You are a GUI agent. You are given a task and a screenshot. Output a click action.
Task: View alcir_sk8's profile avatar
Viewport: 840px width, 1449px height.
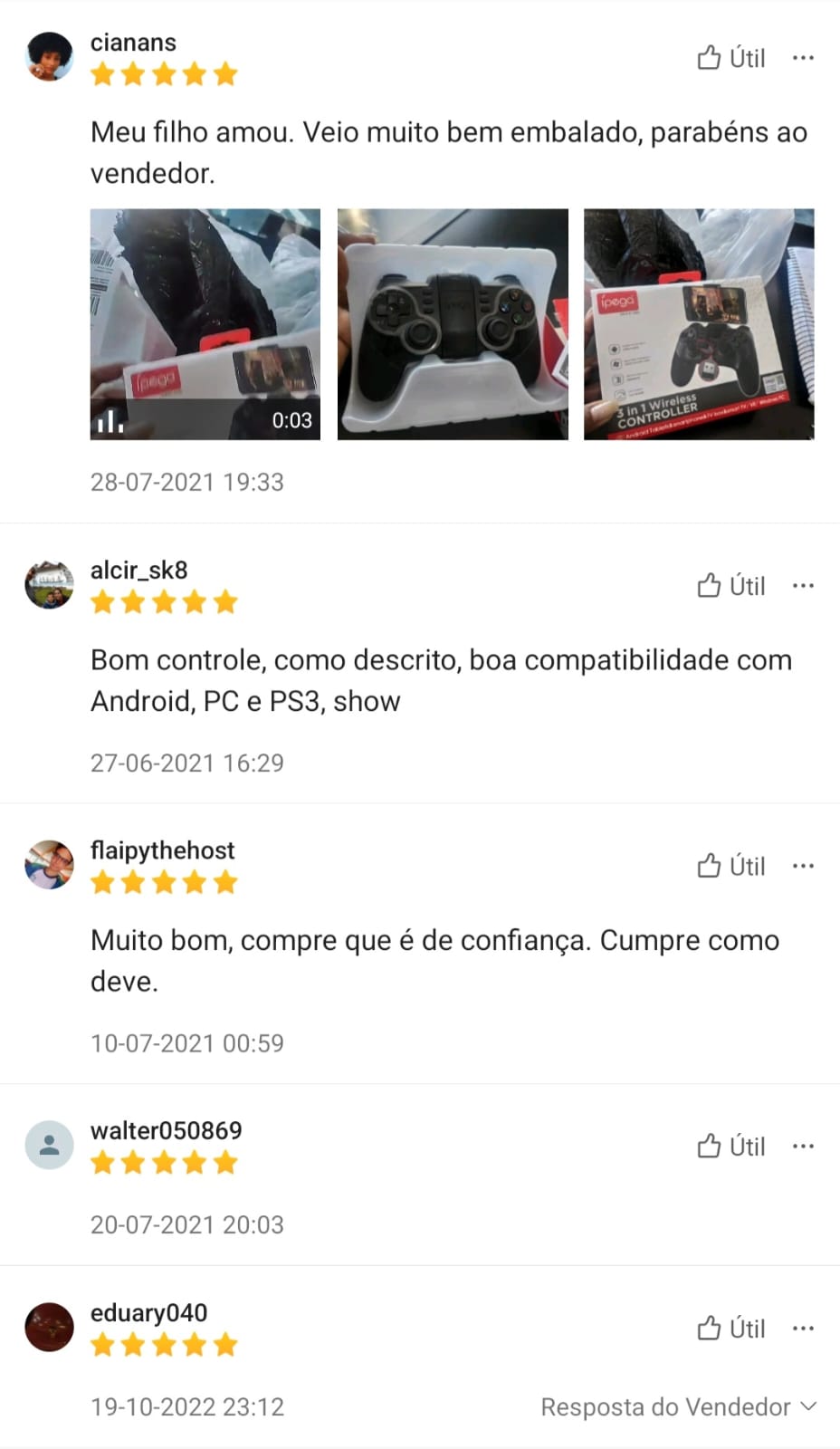49,584
